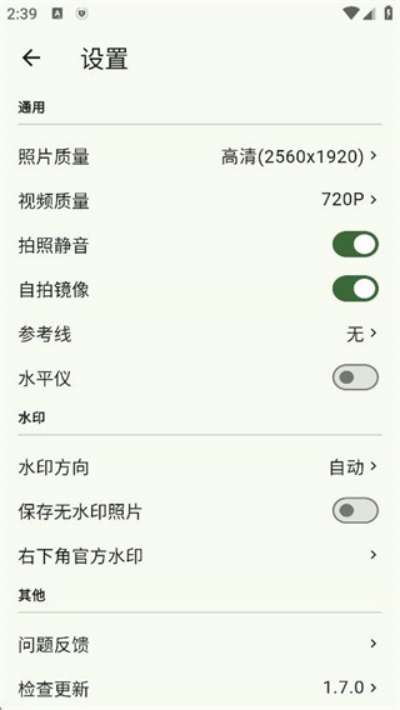This screenshot has width=400, height=710.
Task: Open the 右下角官方水印 settings
Action: click(x=200, y=556)
